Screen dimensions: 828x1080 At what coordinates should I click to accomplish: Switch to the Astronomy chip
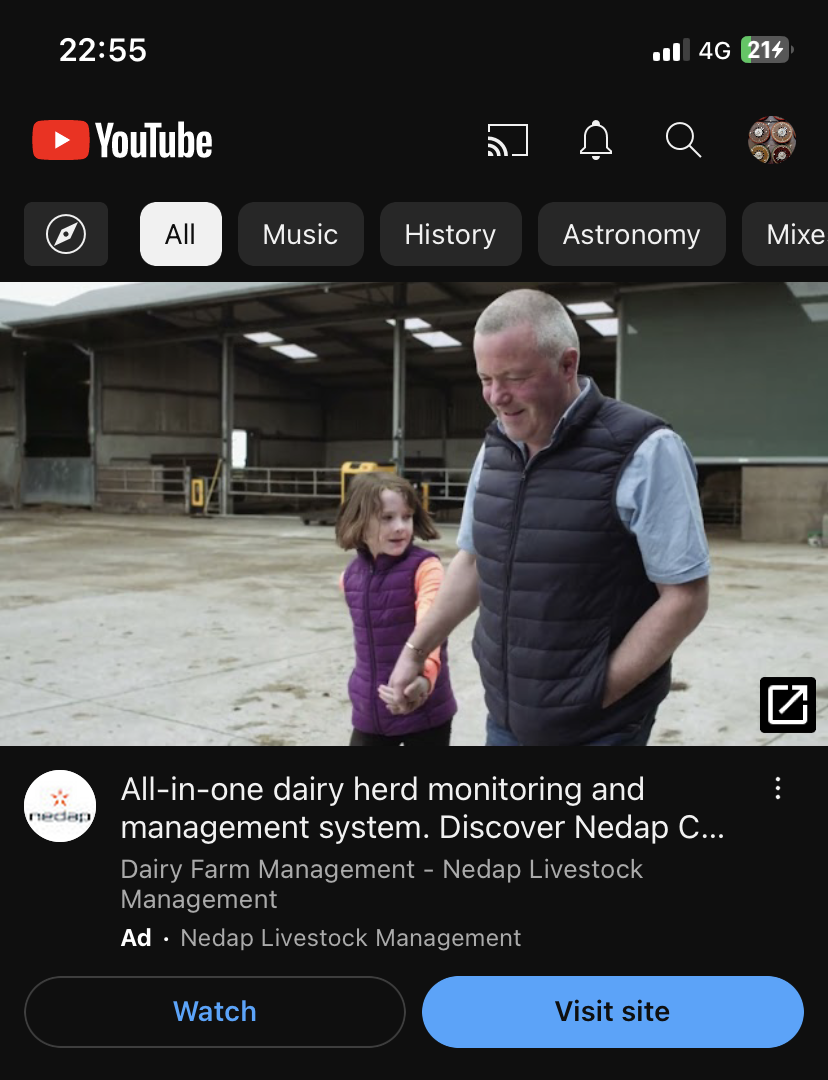(x=631, y=234)
